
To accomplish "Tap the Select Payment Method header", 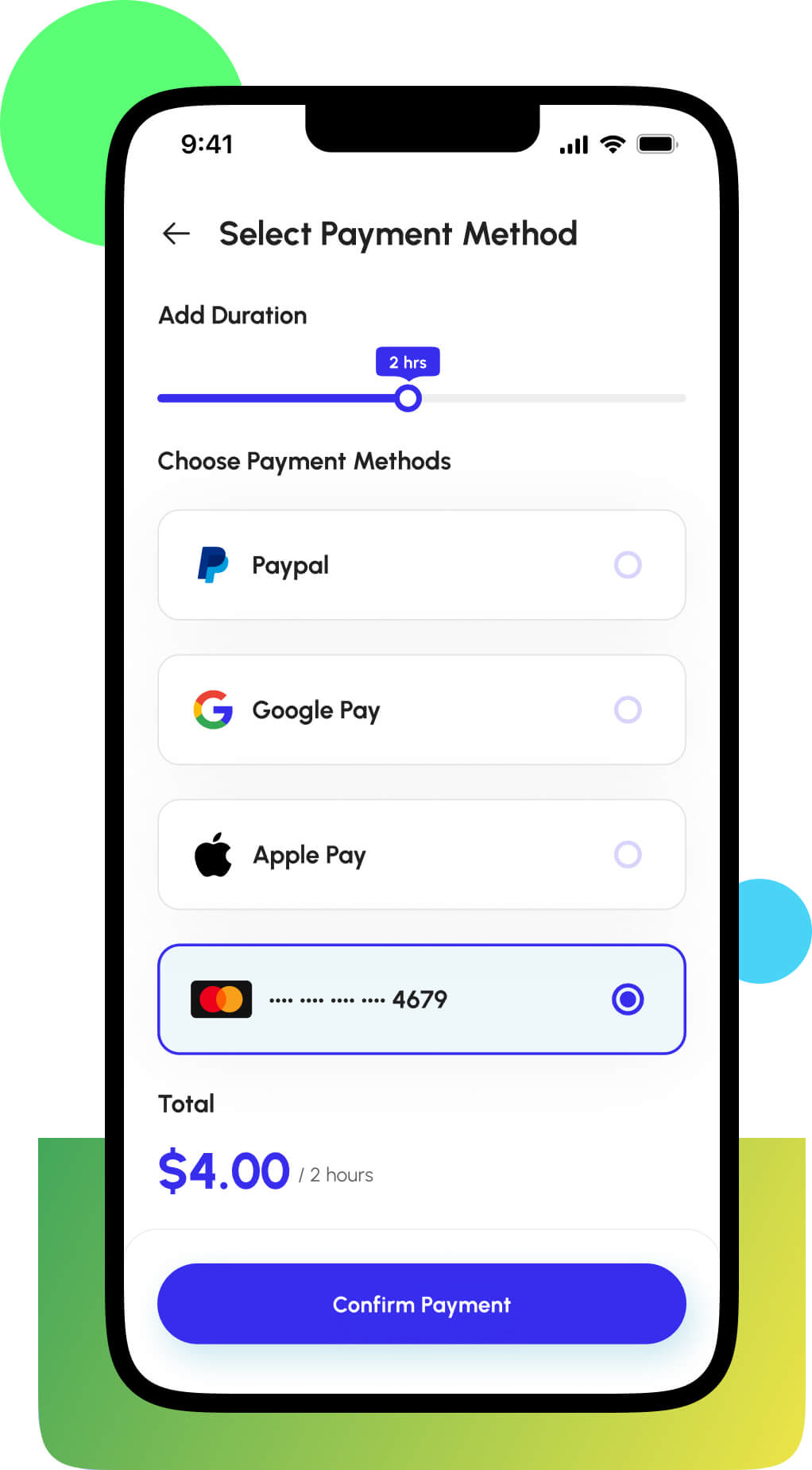I will point(398,234).
